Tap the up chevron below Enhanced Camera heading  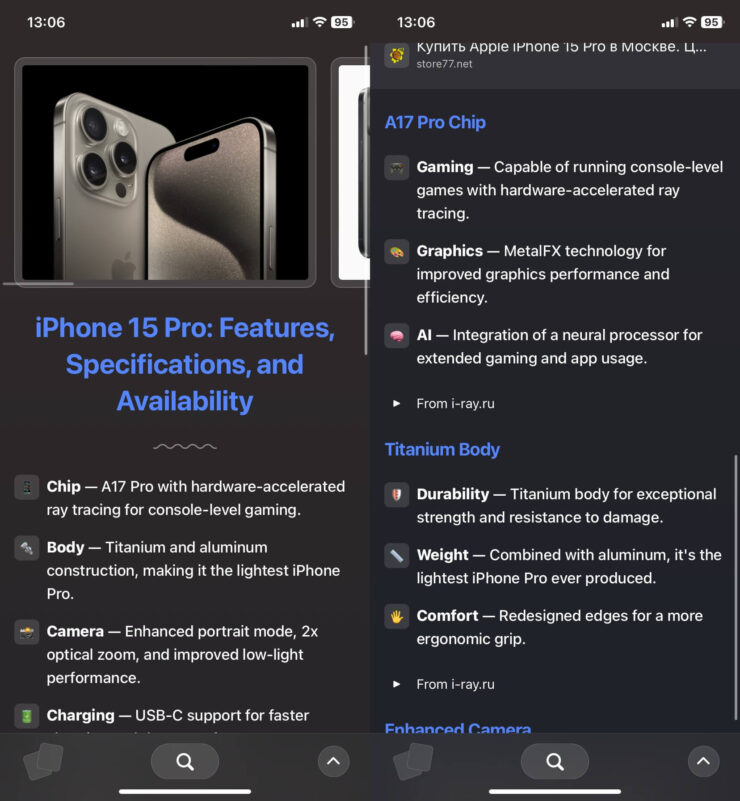pyautogui.click(x=703, y=762)
